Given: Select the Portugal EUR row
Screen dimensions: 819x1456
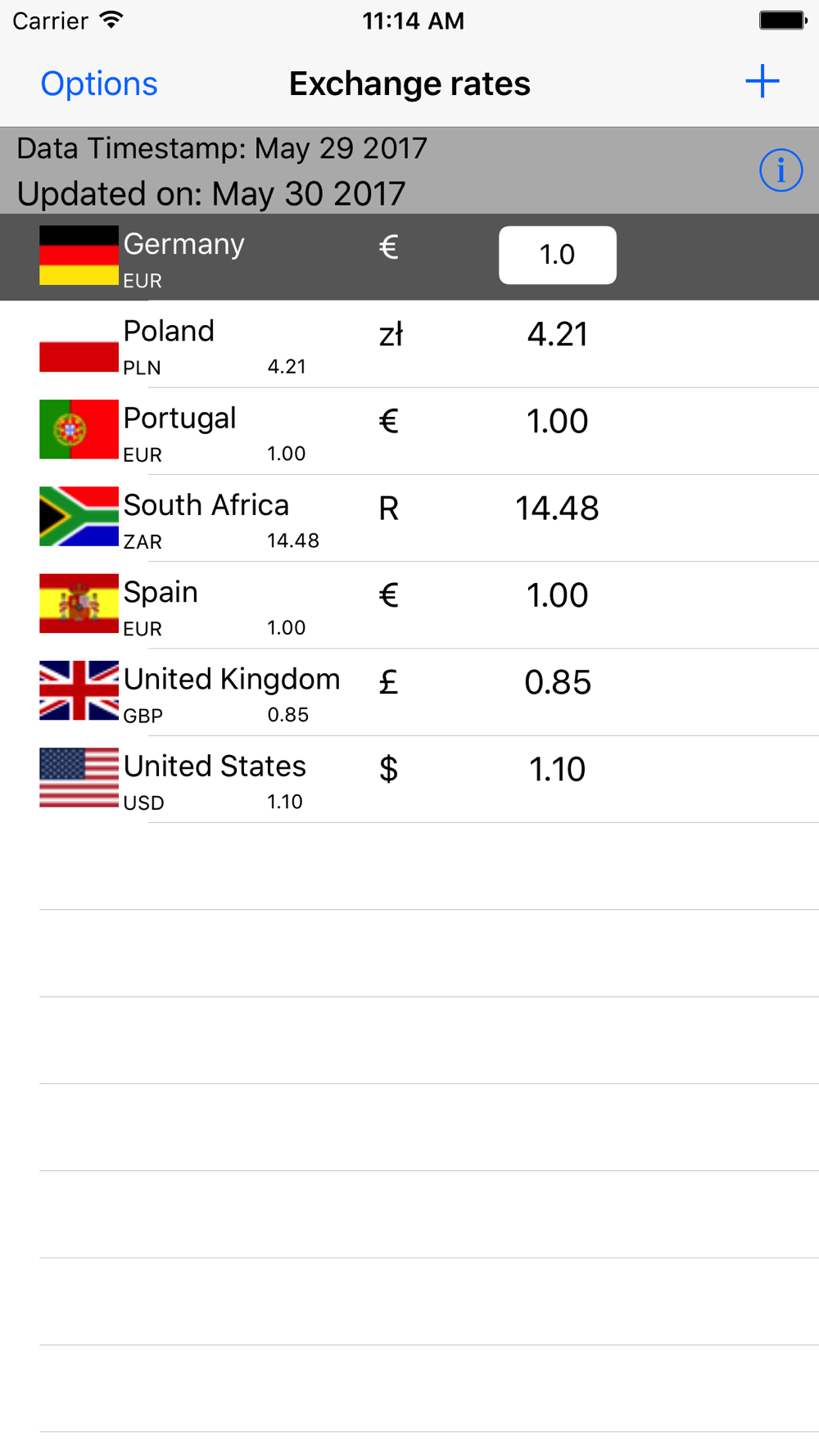Looking at the screenshot, I should [x=409, y=431].
